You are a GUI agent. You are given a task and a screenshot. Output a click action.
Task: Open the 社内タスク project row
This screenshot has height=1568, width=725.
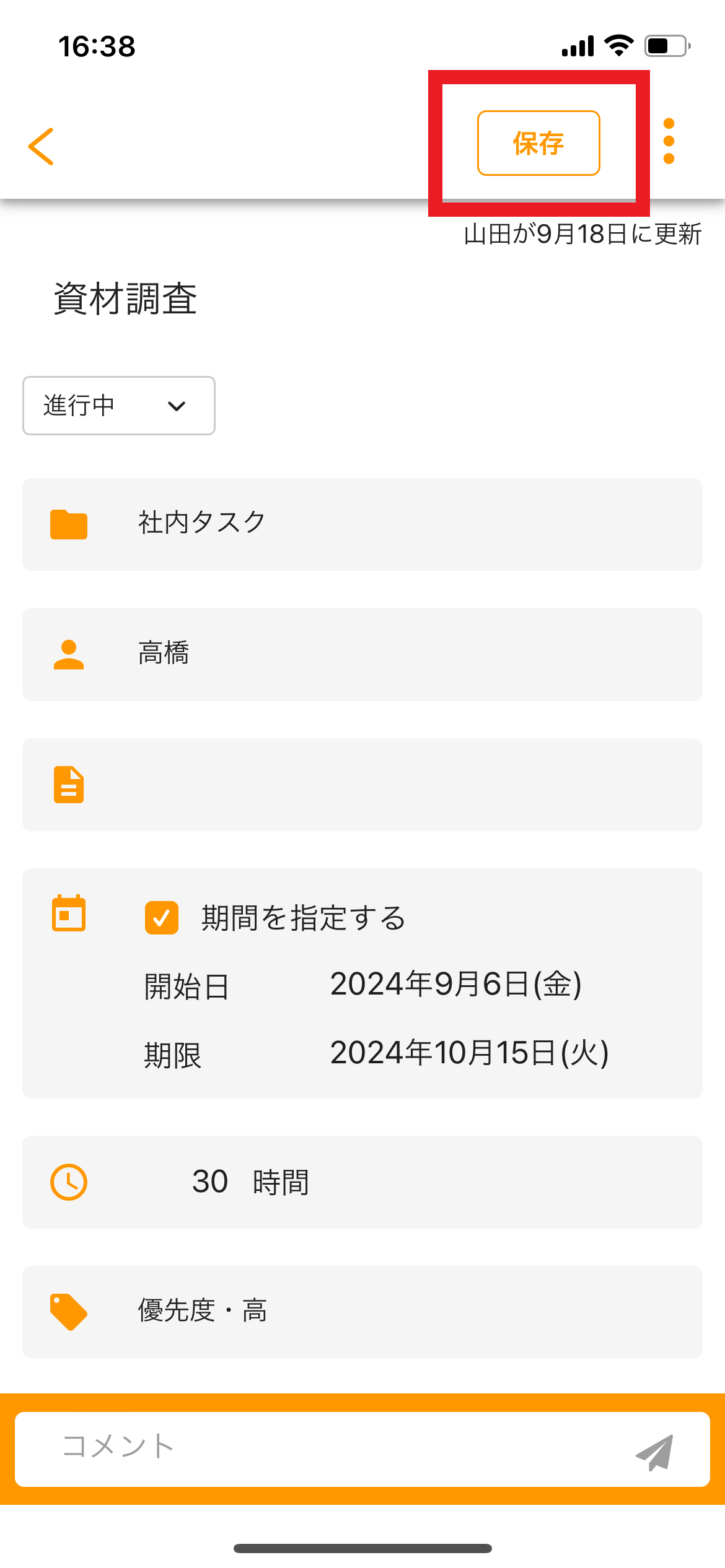(x=362, y=524)
